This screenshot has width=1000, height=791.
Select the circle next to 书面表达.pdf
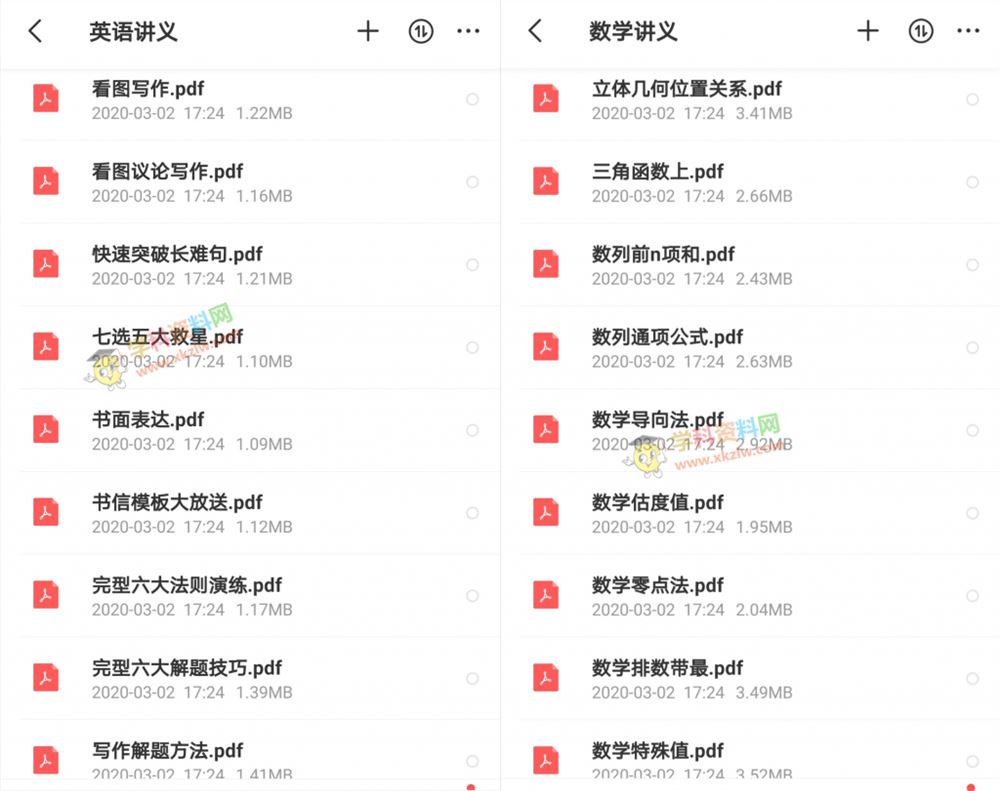pyautogui.click(x=472, y=430)
